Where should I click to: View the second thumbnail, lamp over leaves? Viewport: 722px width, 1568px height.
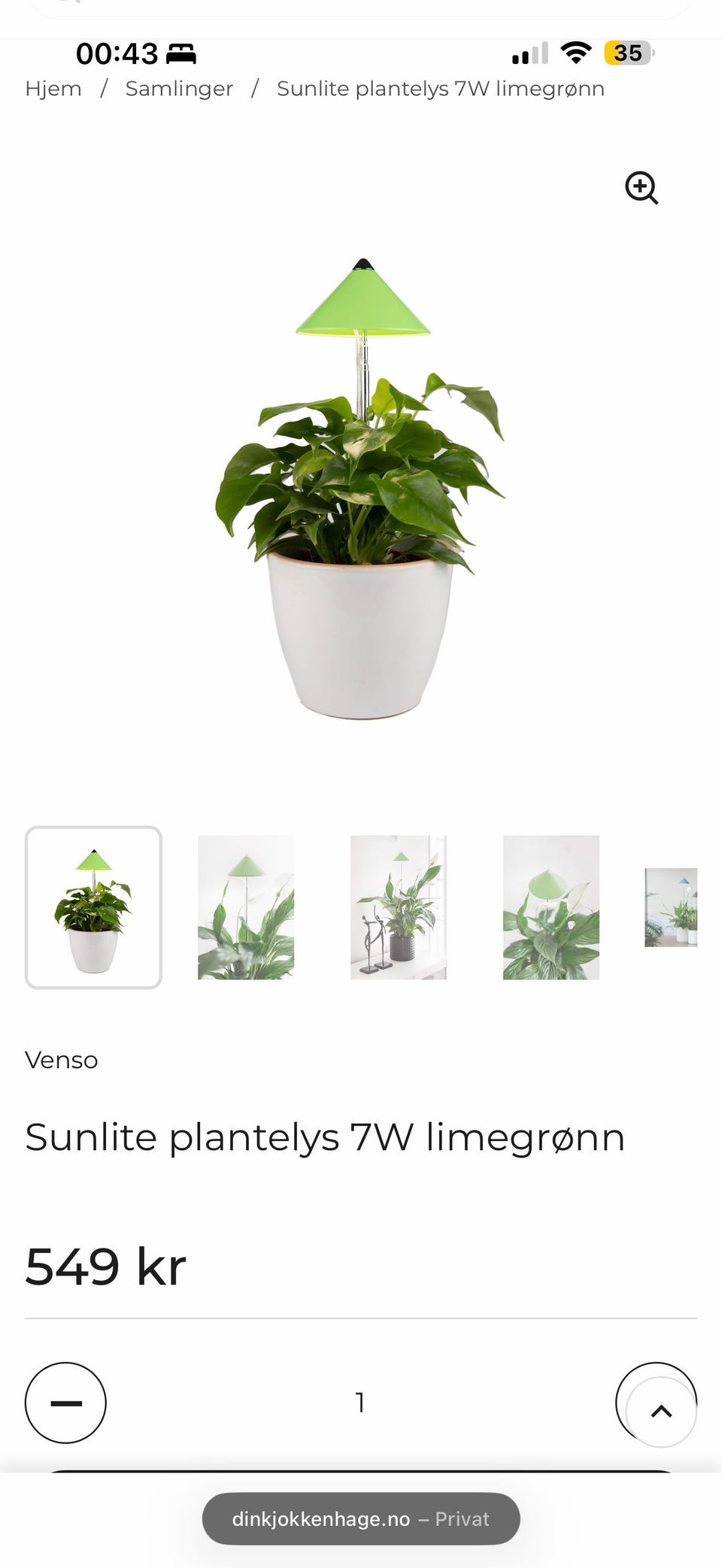[x=246, y=907]
